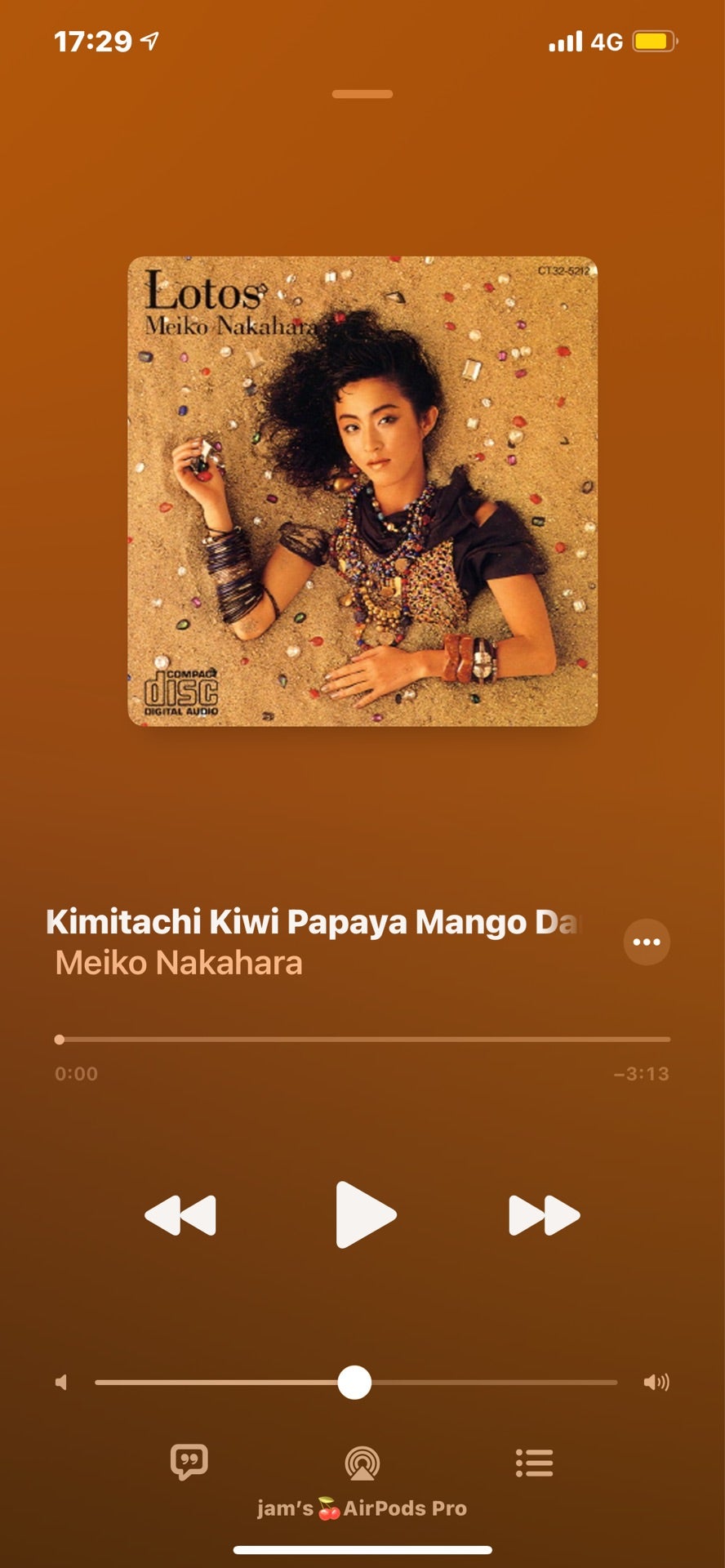Screen dimensions: 725x1568
Task: Open the three-dot more options menu
Action: click(647, 942)
